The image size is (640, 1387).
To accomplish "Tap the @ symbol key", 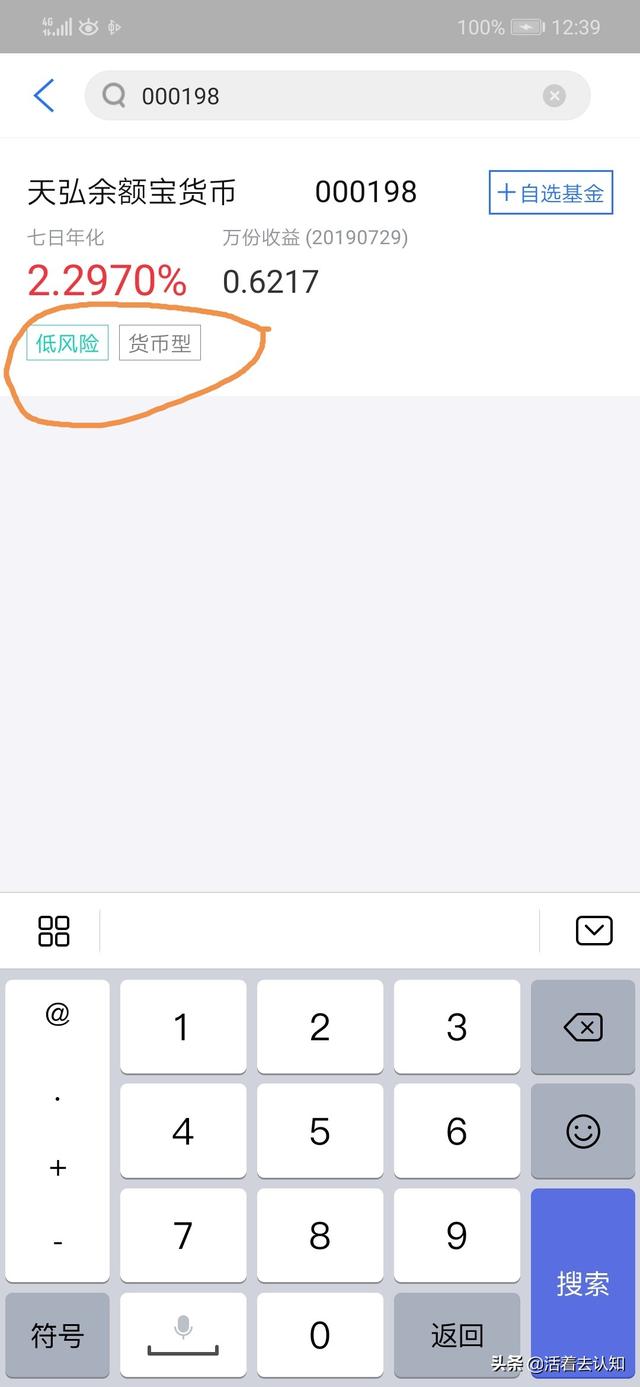I will click(x=57, y=1015).
